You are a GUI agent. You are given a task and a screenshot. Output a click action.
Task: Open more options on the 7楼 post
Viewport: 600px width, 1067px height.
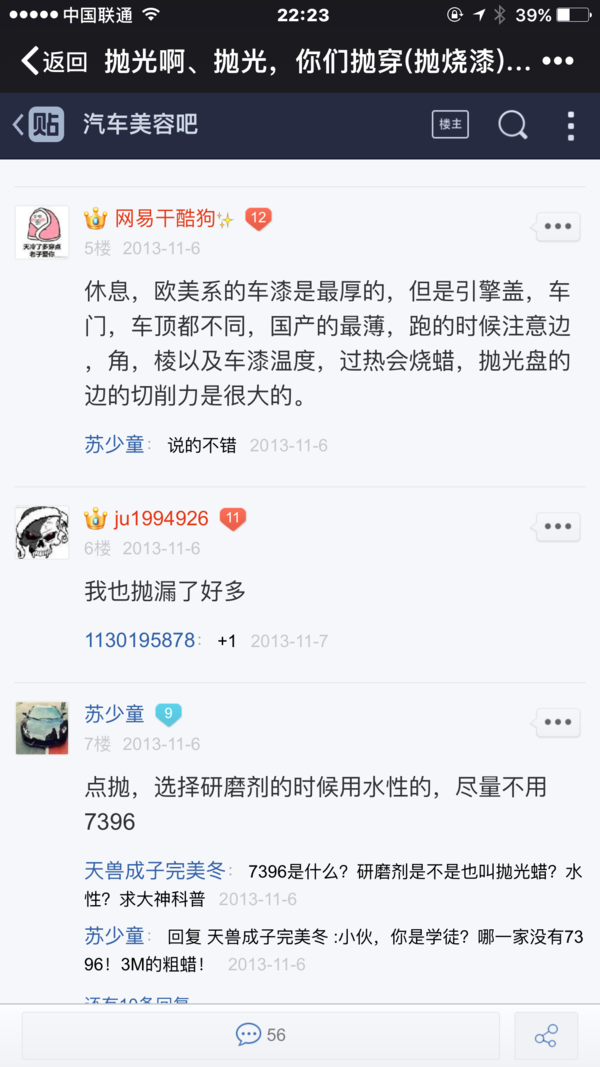(x=557, y=722)
